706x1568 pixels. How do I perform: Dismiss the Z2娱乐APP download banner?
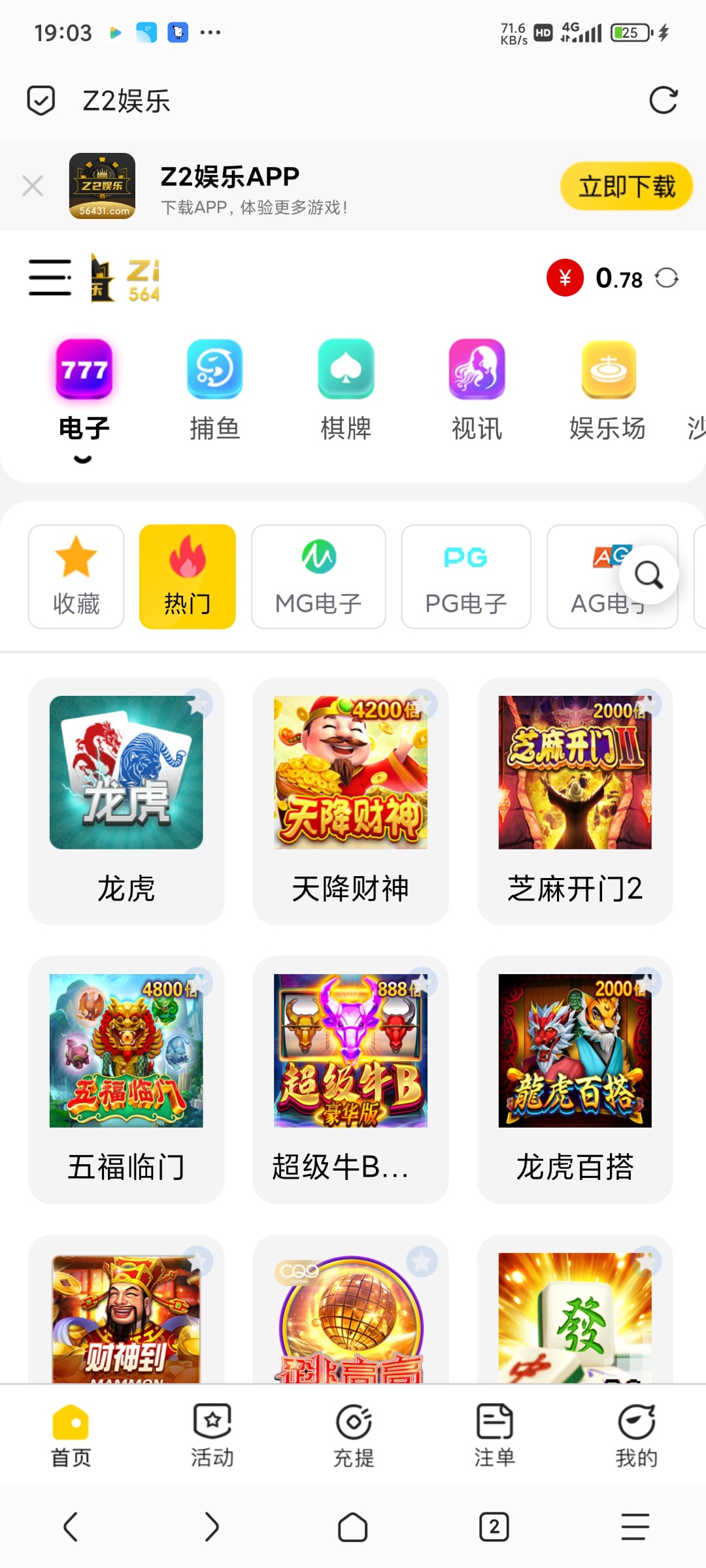[x=33, y=186]
